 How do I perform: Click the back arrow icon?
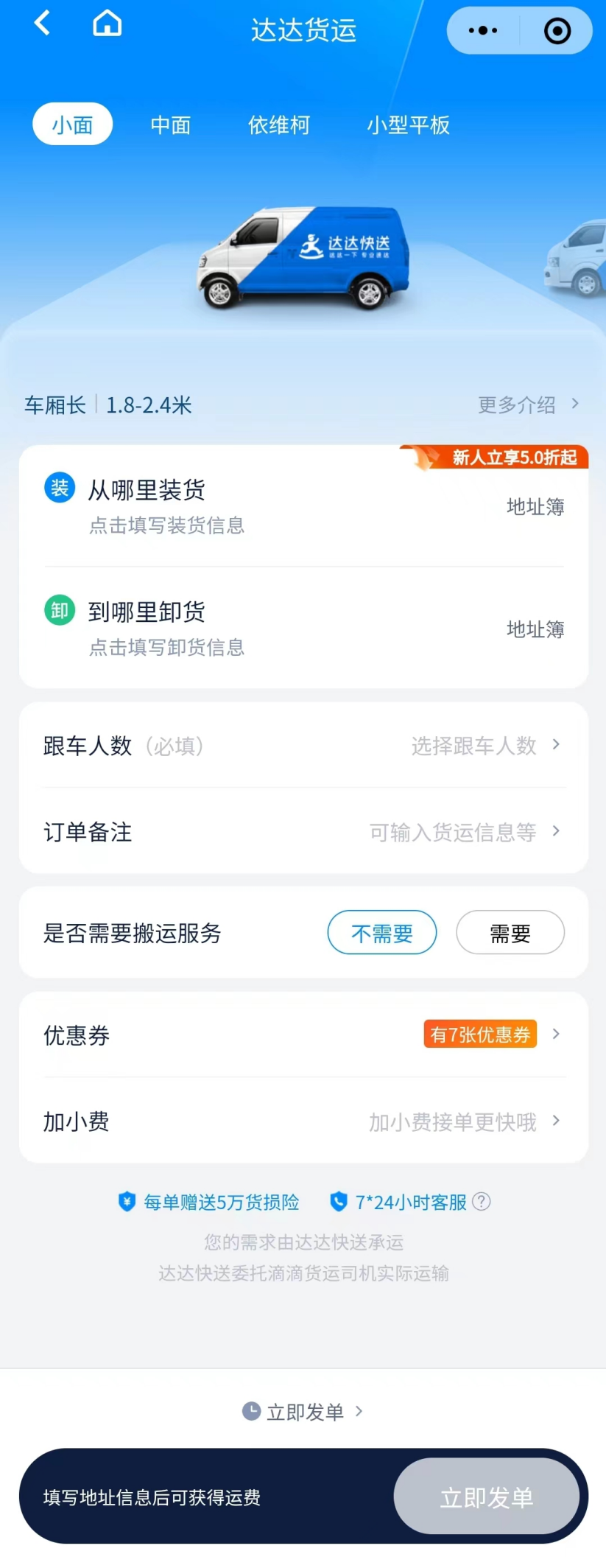pyautogui.click(x=41, y=23)
